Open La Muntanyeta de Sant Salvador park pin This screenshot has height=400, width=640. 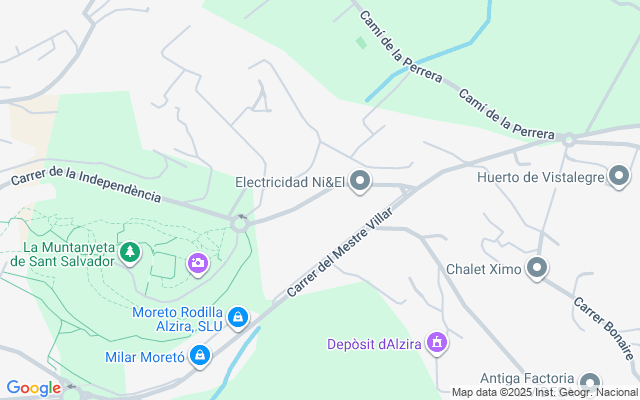(x=129, y=253)
